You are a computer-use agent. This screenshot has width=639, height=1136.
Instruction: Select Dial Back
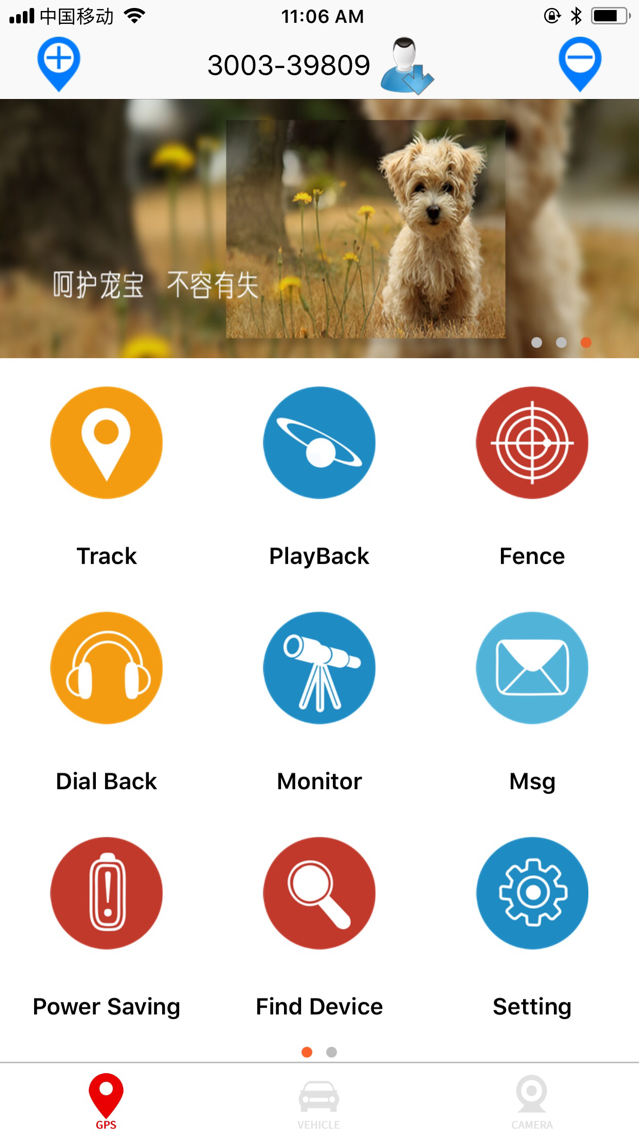coord(106,668)
